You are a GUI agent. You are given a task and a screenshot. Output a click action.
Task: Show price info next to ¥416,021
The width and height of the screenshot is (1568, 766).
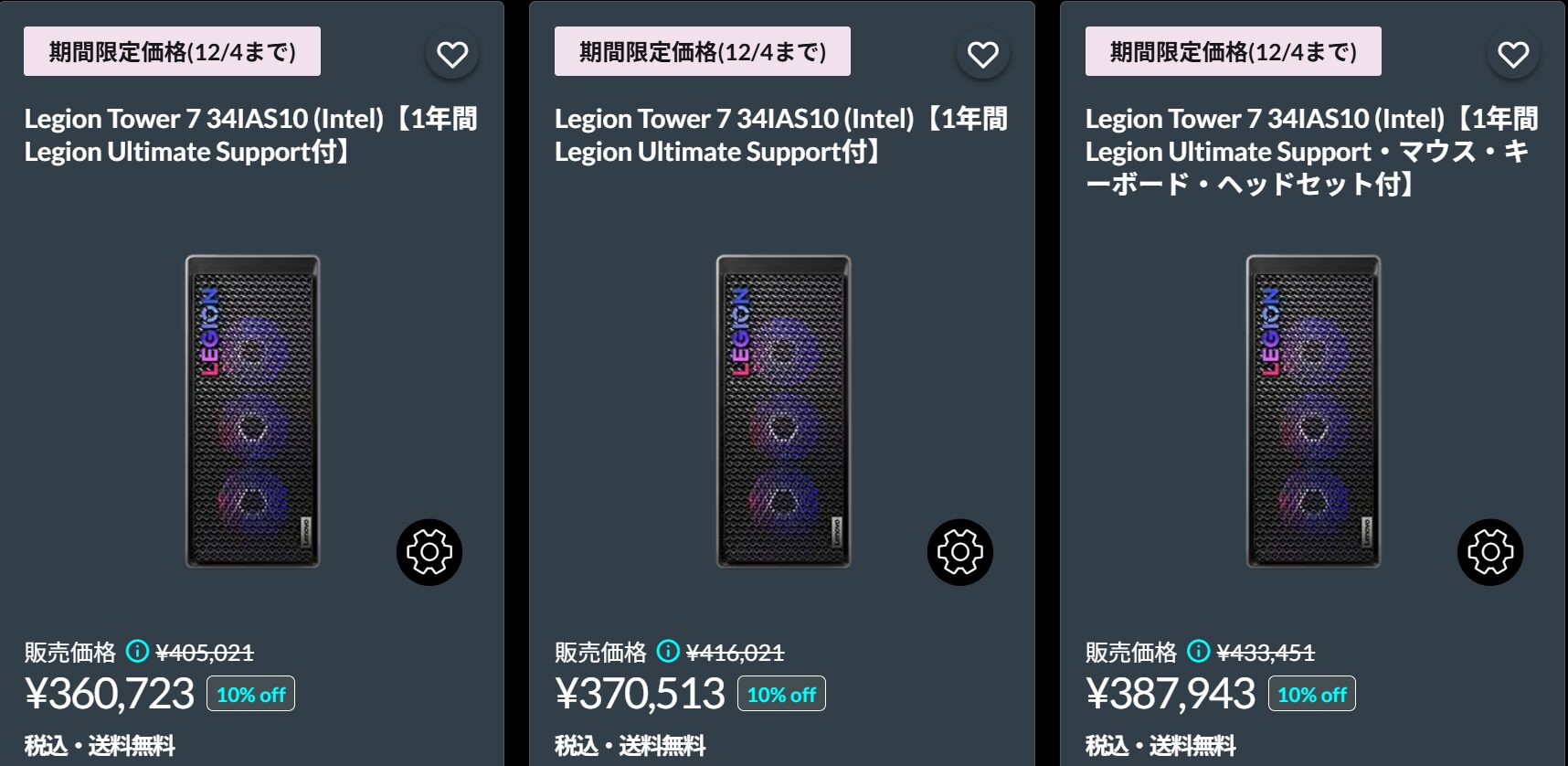(668, 651)
